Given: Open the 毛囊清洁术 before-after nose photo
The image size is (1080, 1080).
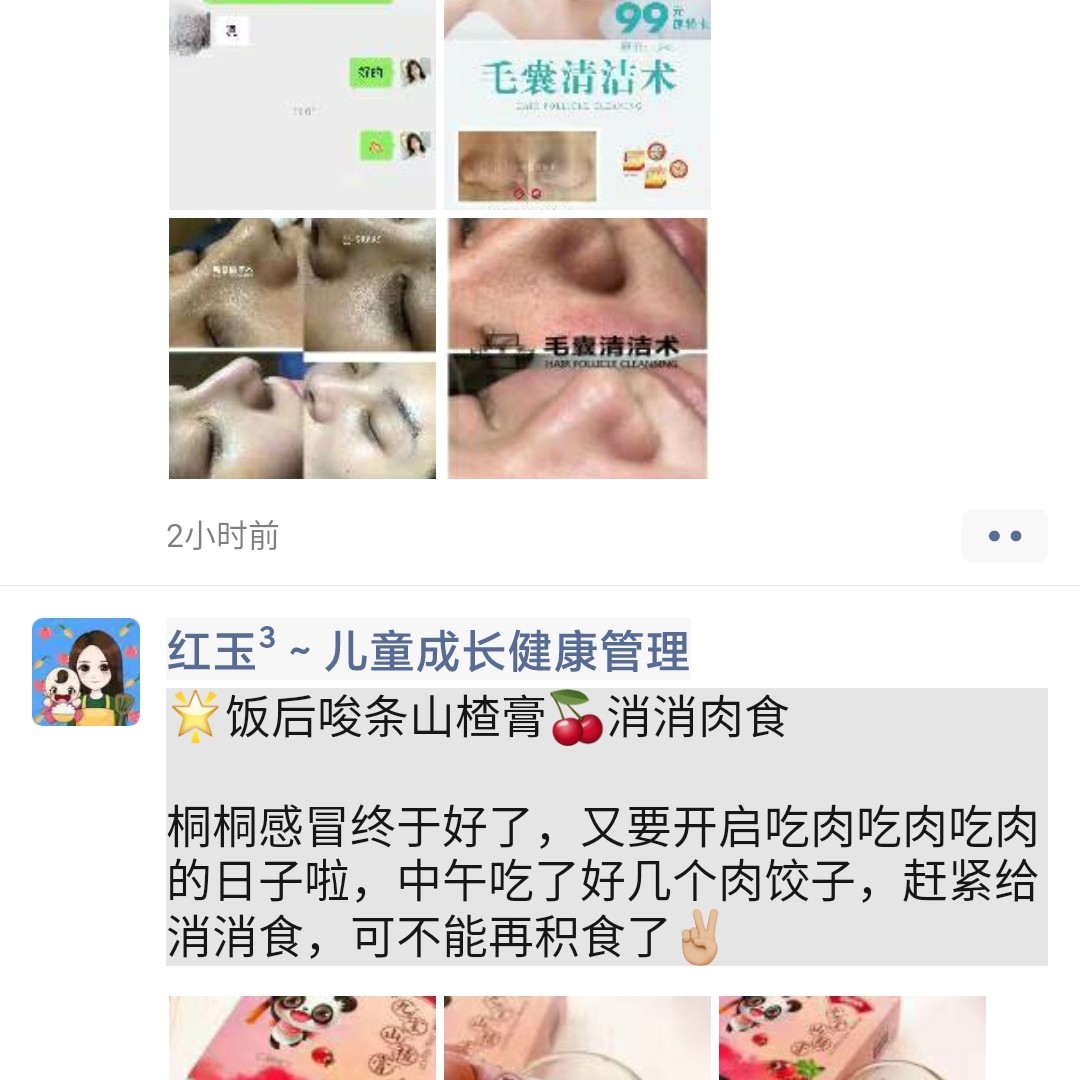Looking at the screenshot, I should click(577, 348).
